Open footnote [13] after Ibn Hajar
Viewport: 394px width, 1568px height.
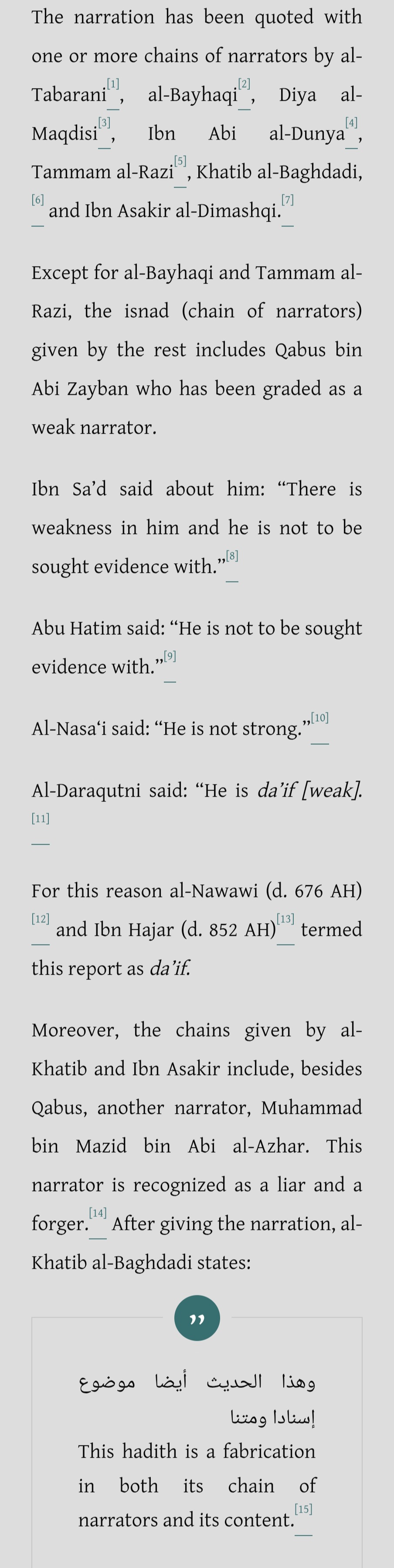tap(285, 919)
